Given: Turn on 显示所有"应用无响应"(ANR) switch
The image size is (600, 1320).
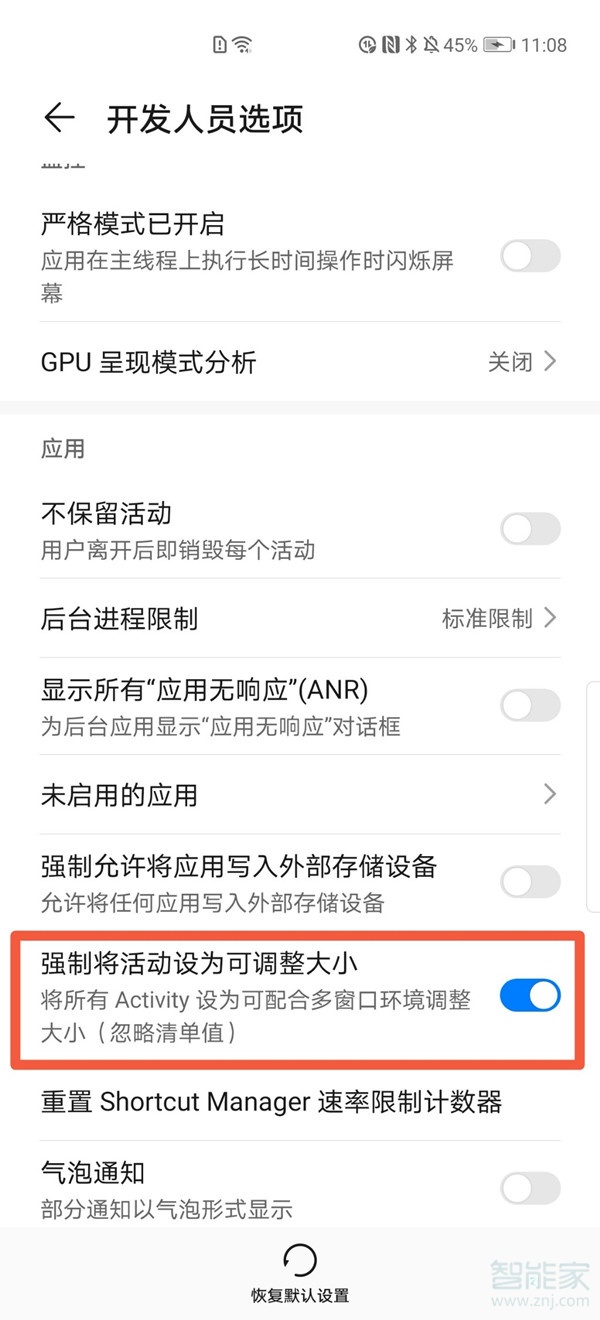Looking at the screenshot, I should click(530, 706).
